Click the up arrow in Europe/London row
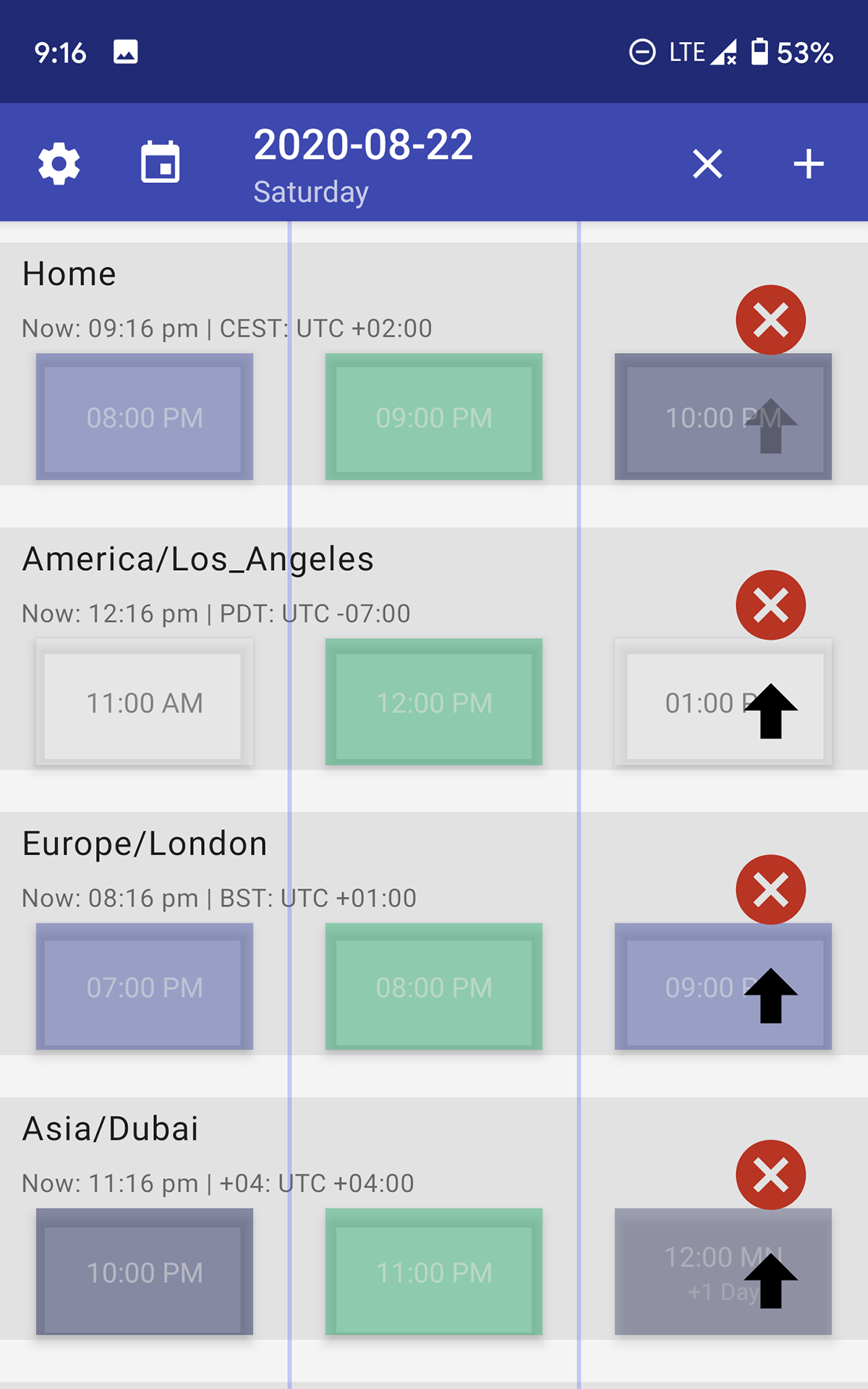Screen dimensions: 868x1389 click(x=771, y=996)
